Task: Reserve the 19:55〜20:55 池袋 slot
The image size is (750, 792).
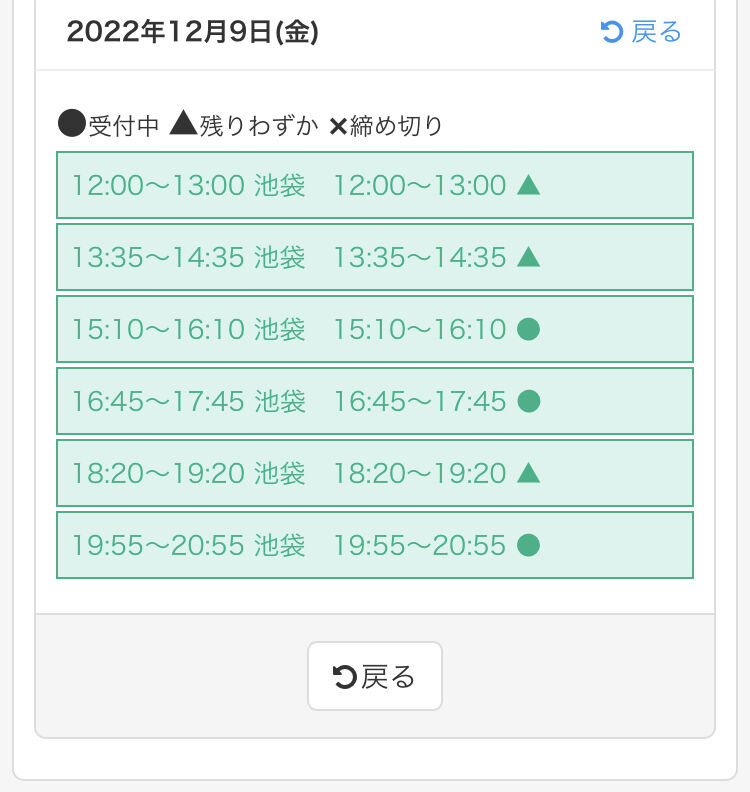Action: tap(375, 545)
